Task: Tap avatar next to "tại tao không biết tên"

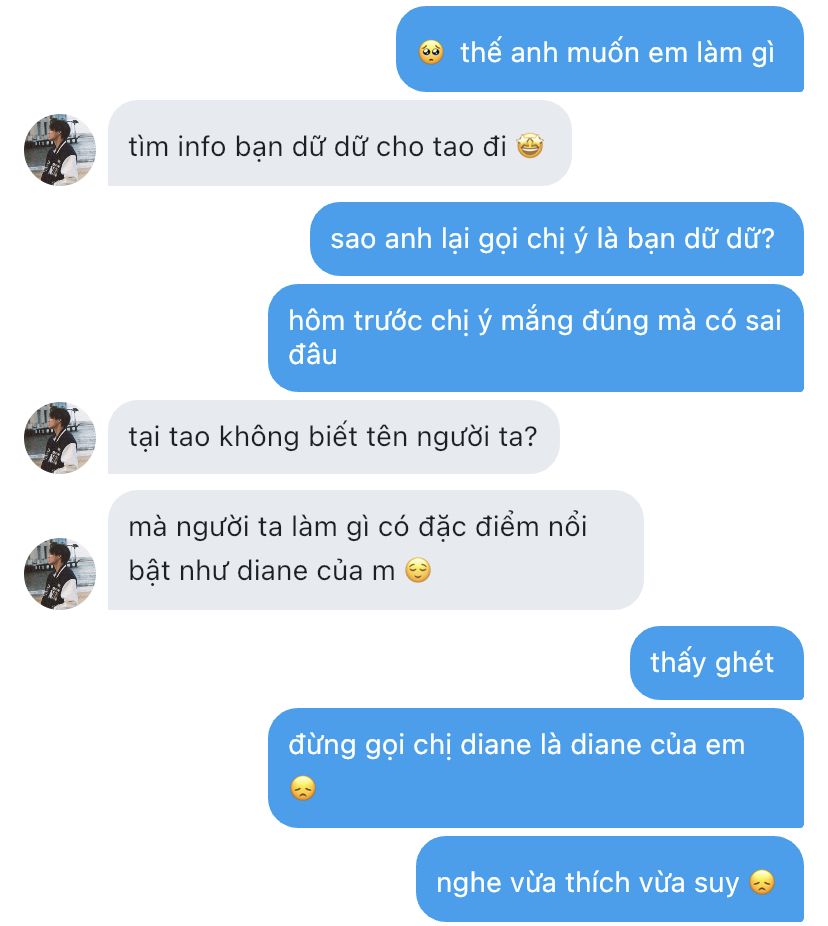Action: tap(60, 438)
